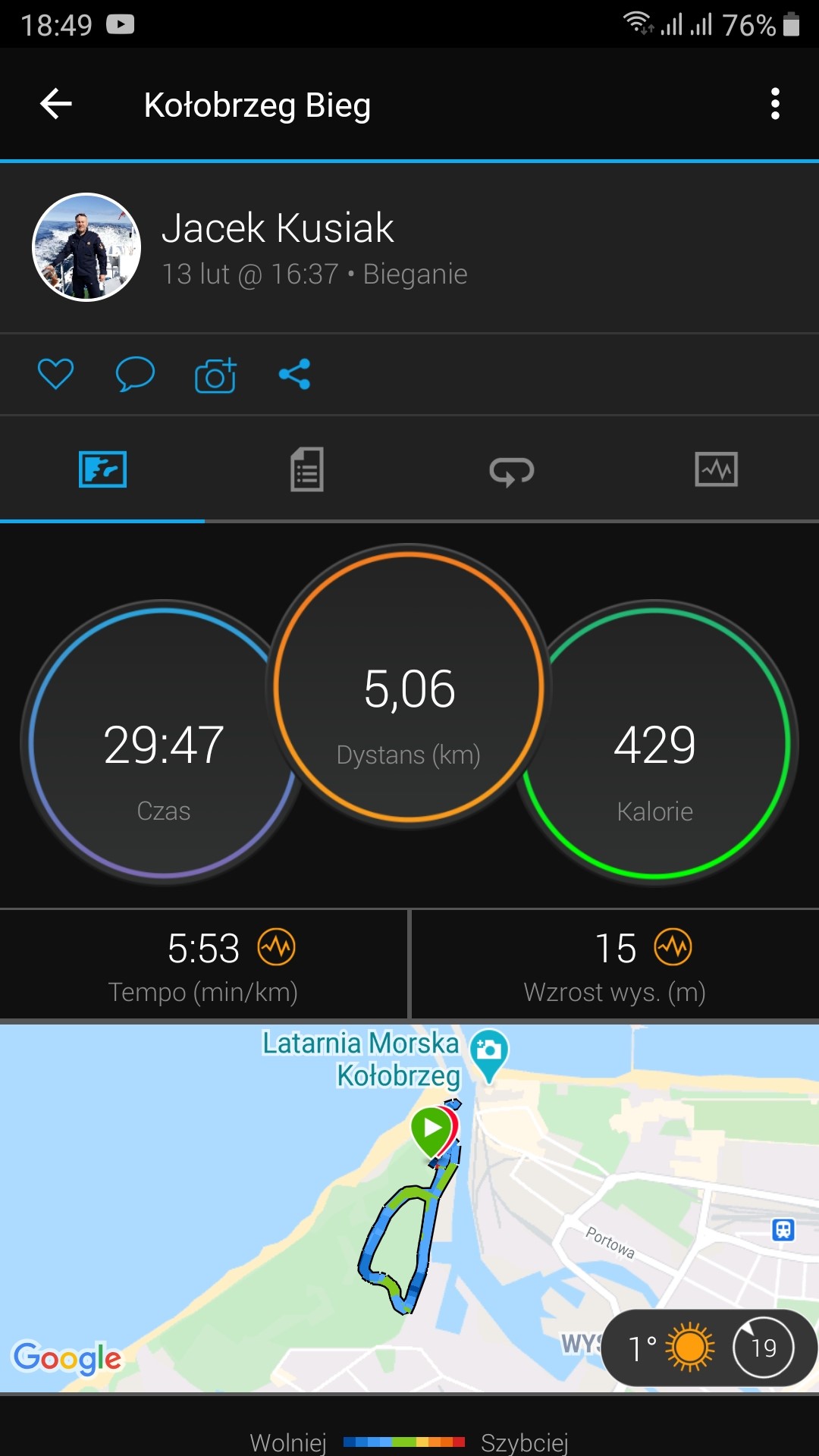Screen dimensions: 819x1456
Task: Tap the insights icon next to Tempo 5:53
Action: pos(277,947)
